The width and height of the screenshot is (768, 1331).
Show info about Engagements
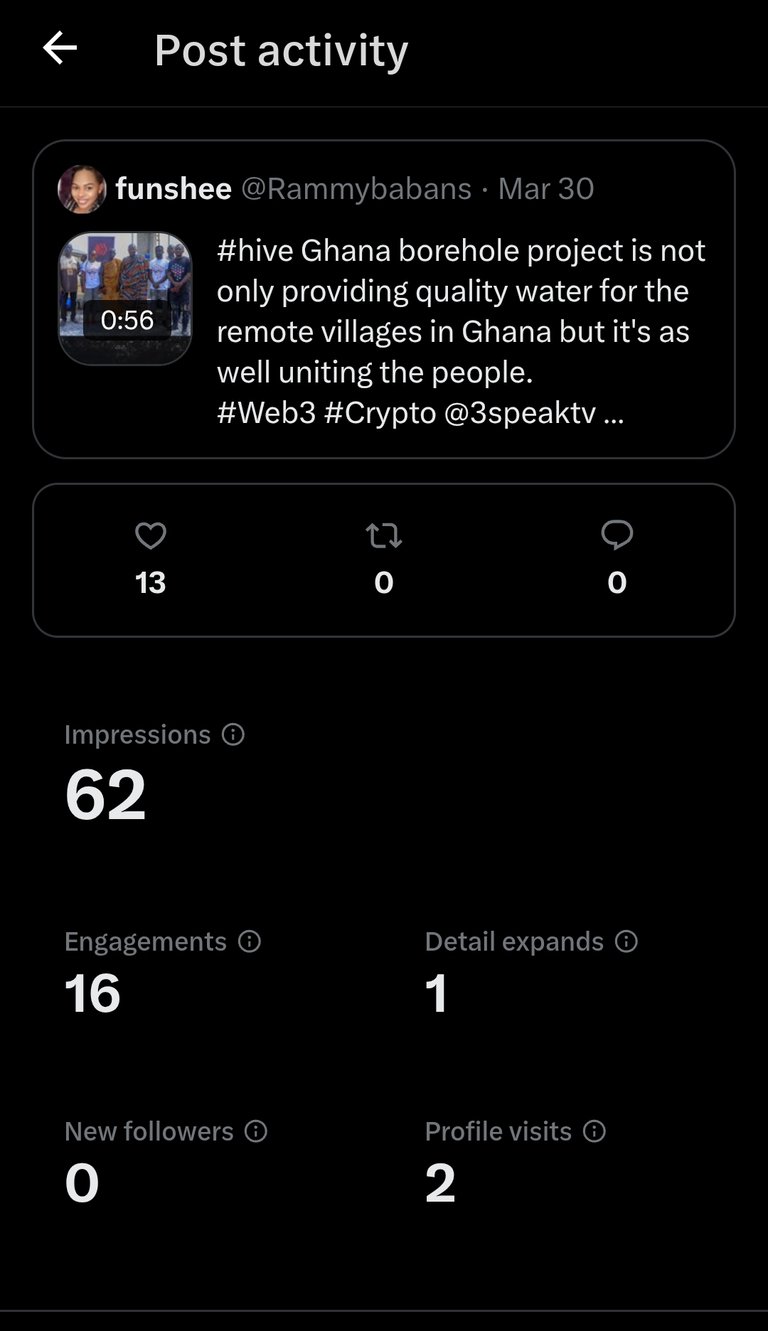250,942
